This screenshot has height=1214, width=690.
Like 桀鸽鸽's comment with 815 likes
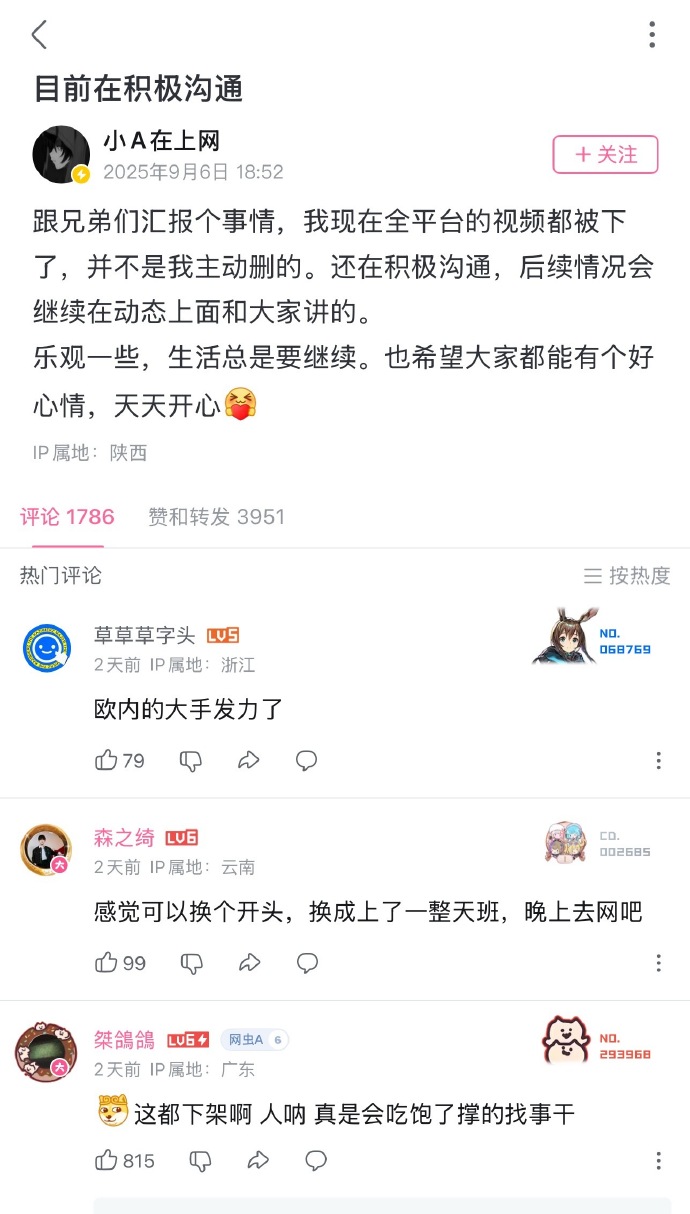point(107,1161)
